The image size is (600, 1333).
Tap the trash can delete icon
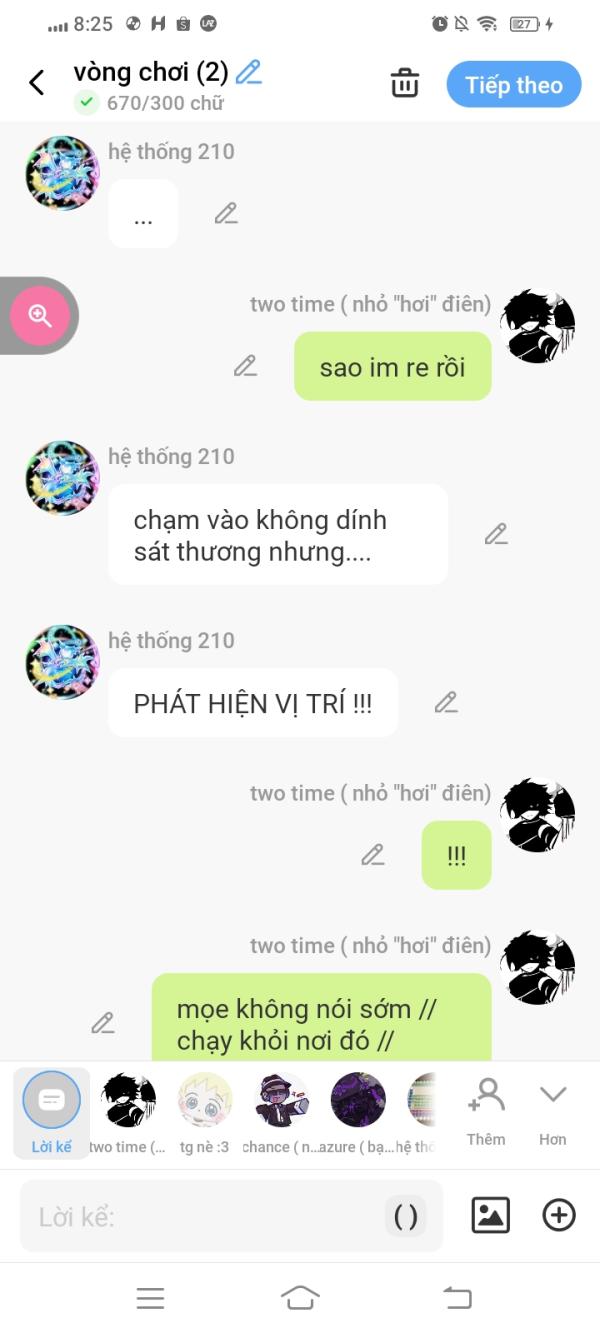point(405,83)
